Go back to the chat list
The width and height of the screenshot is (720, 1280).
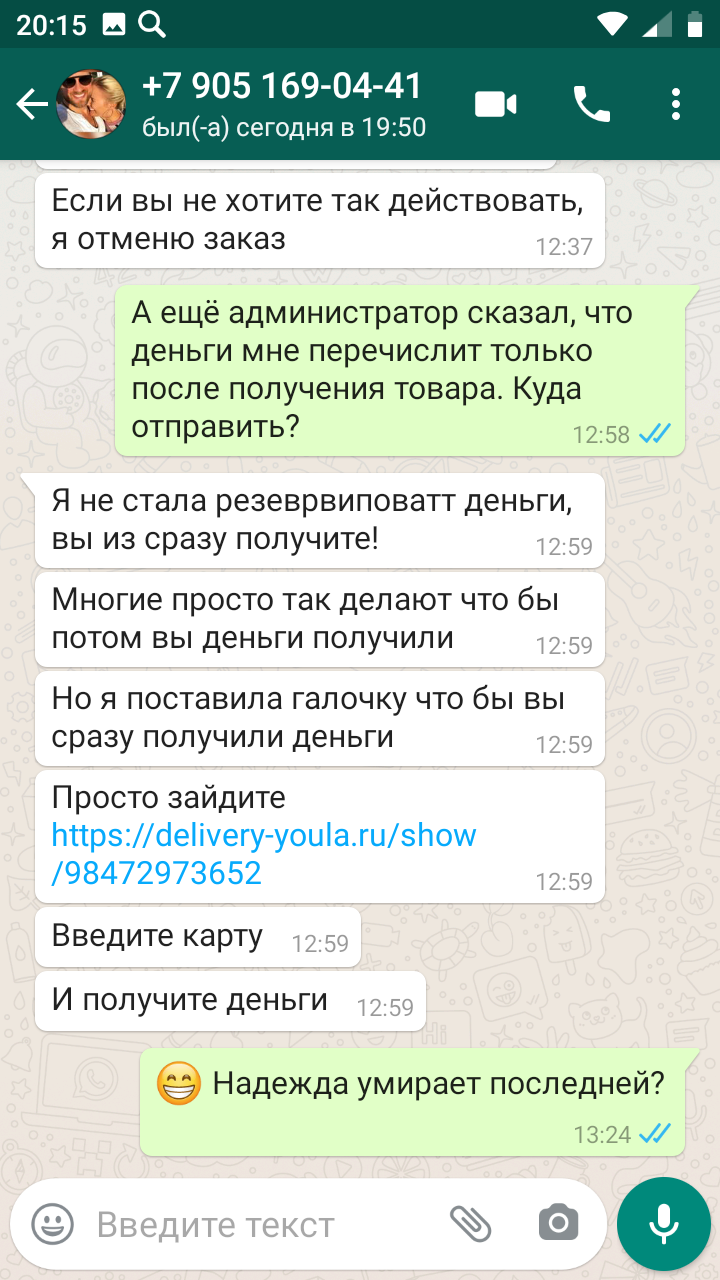click(31, 104)
